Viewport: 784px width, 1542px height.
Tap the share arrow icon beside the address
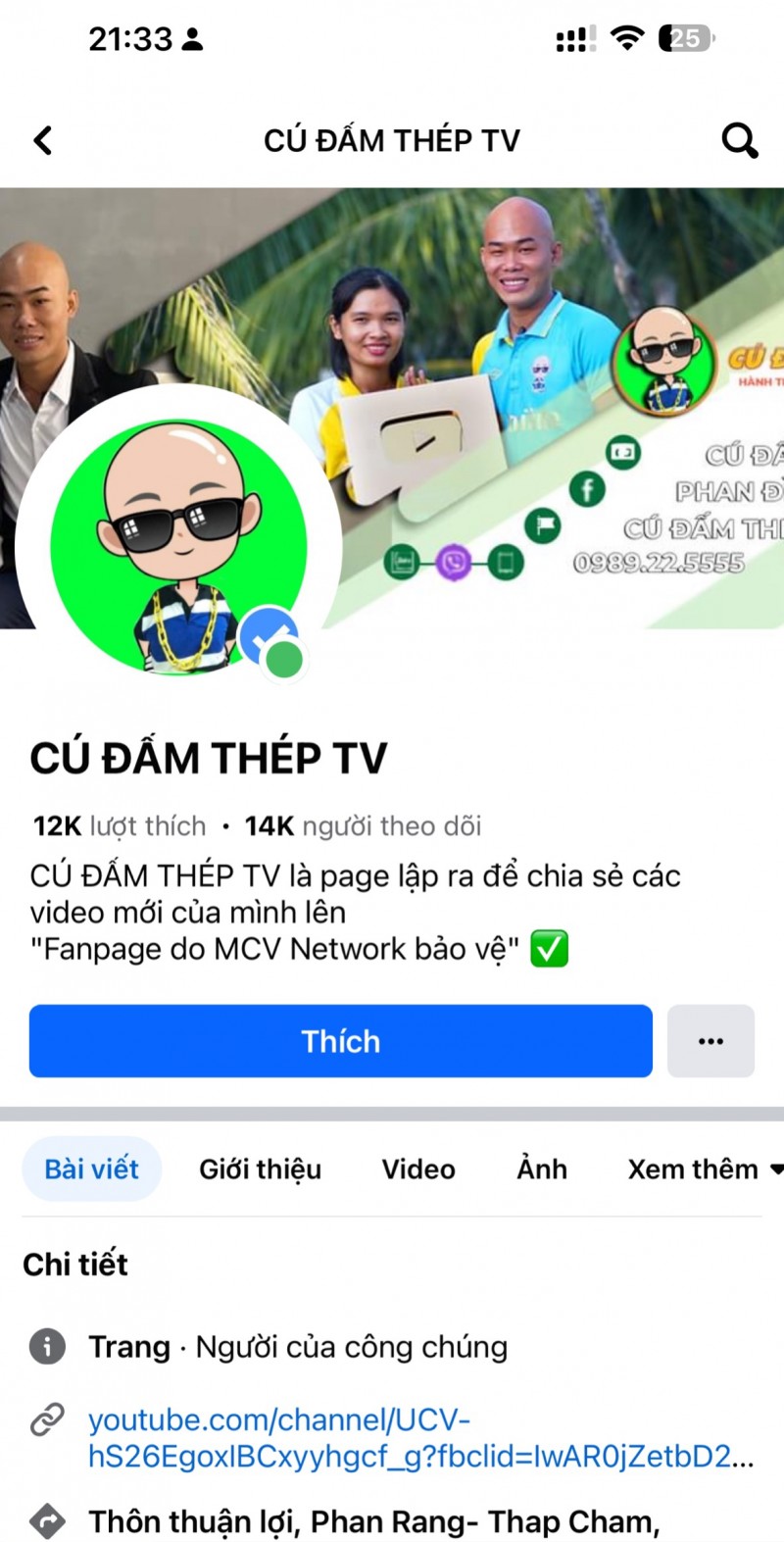tap(46, 1520)
